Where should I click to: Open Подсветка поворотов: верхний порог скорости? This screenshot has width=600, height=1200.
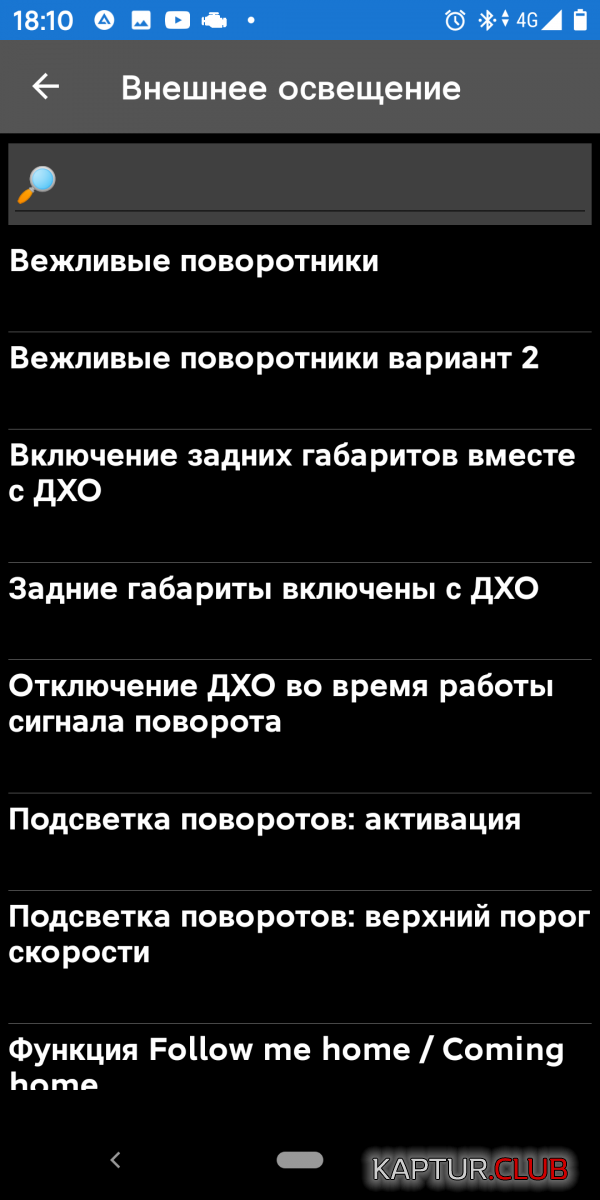(x=300, y=956)
